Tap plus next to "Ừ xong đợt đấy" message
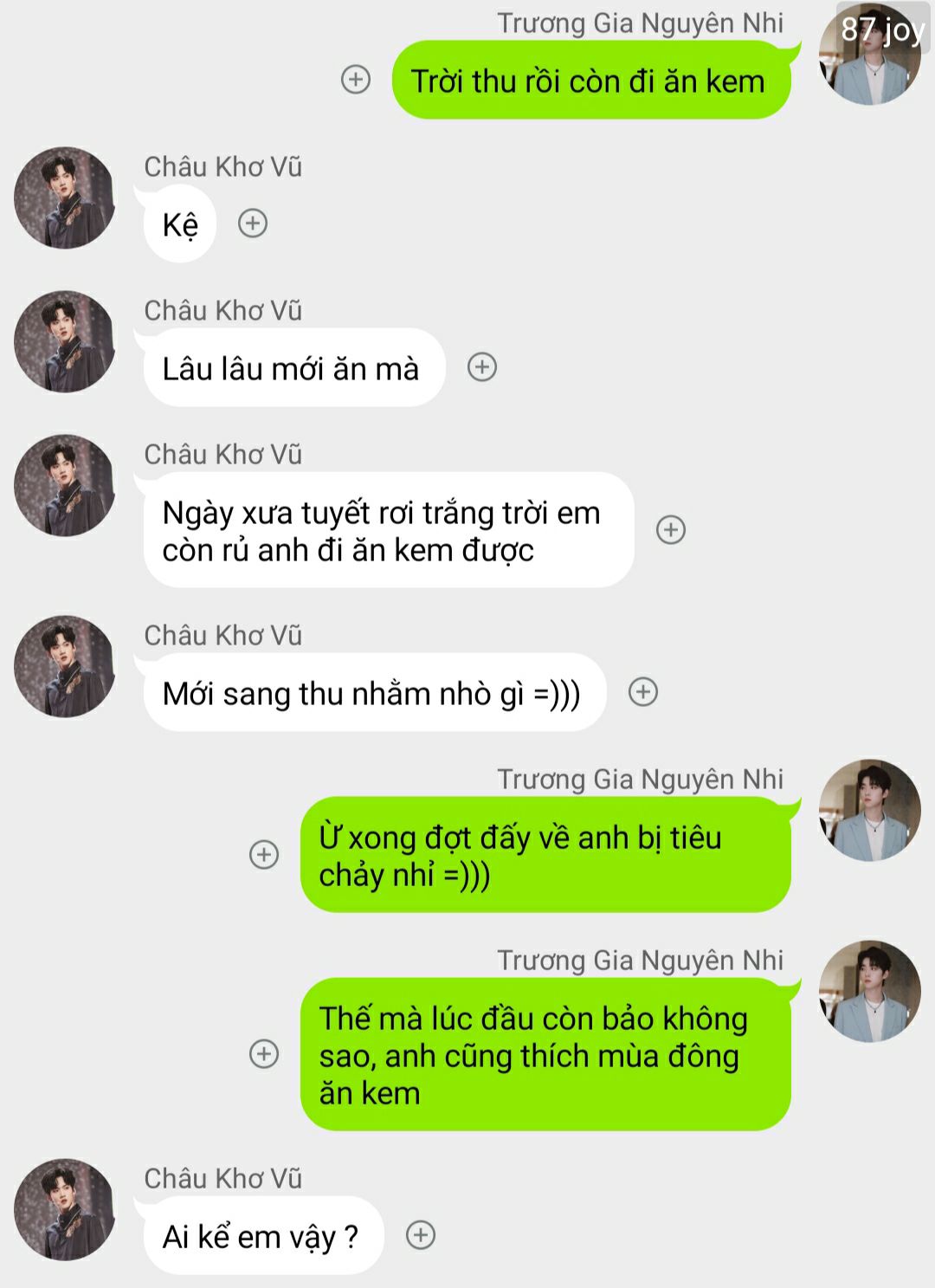Image resolution: width=935 pixels, height=1288 pixels. 264,854
